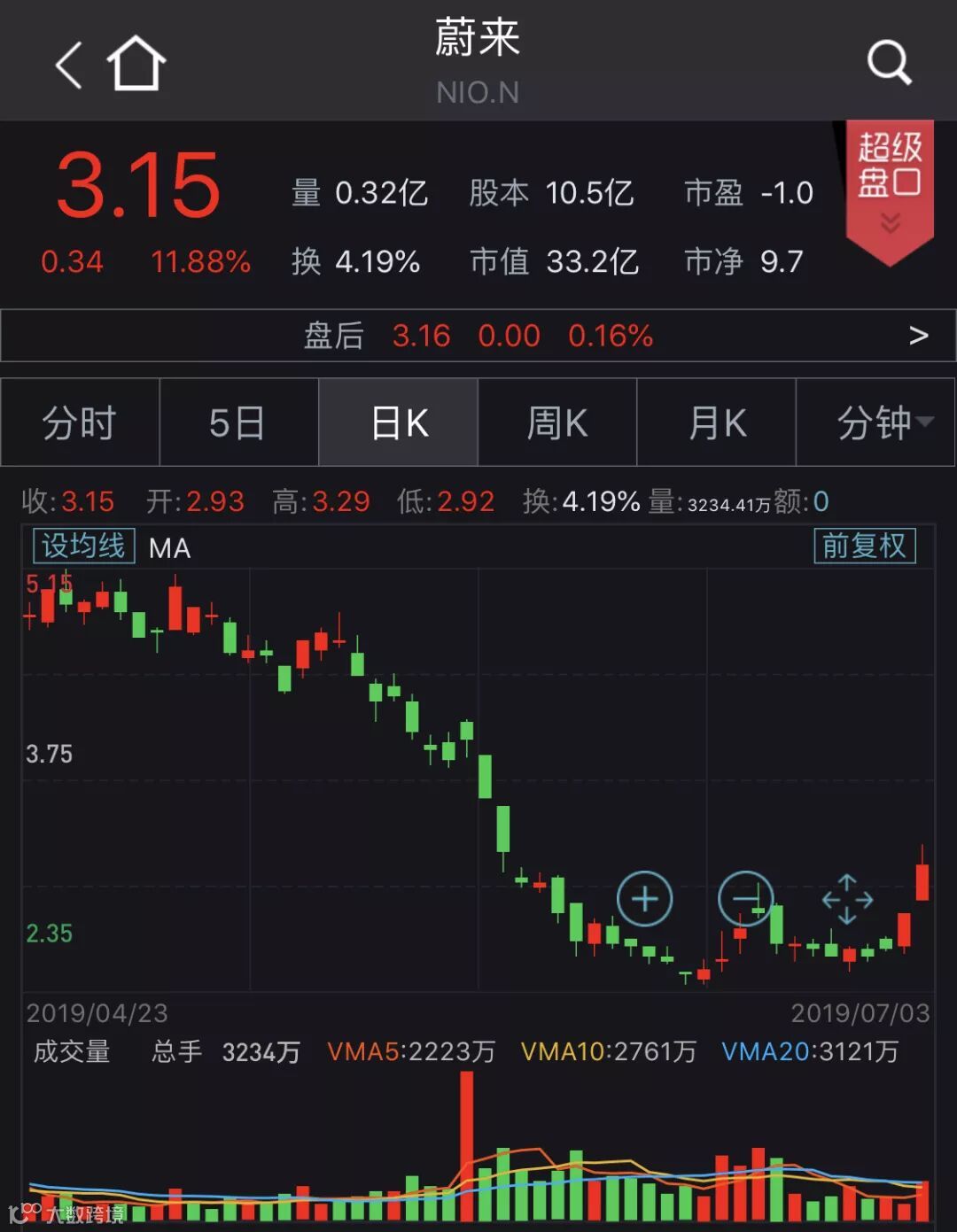Tap the four-arrow fullscreen chart icon
The width and height of the screenshot is (957, 1232).
click(847, 899)
